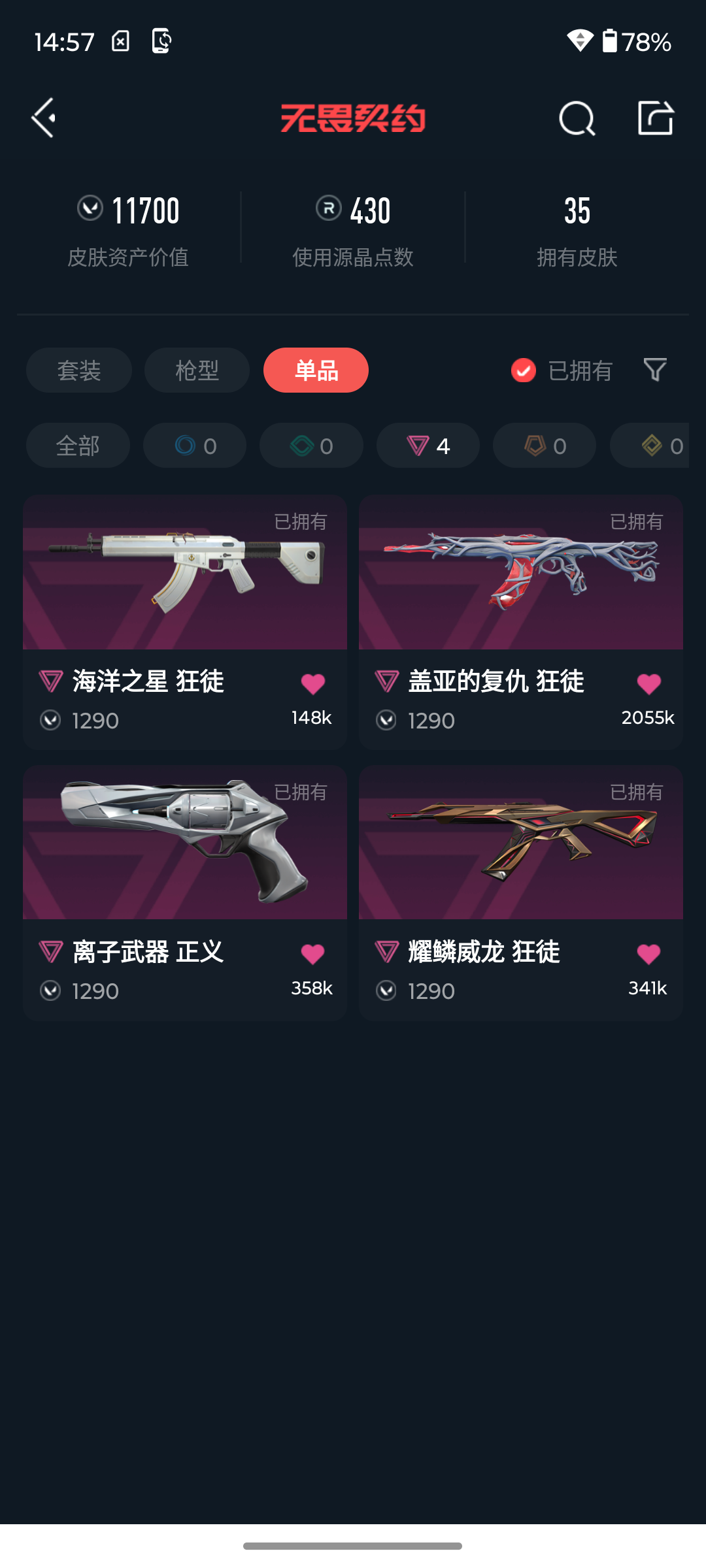Image resolution: width=706 pixels, height=1568 pixels.
Task: Go back using the top-left arrow
Action: click(x=44, y=118)
